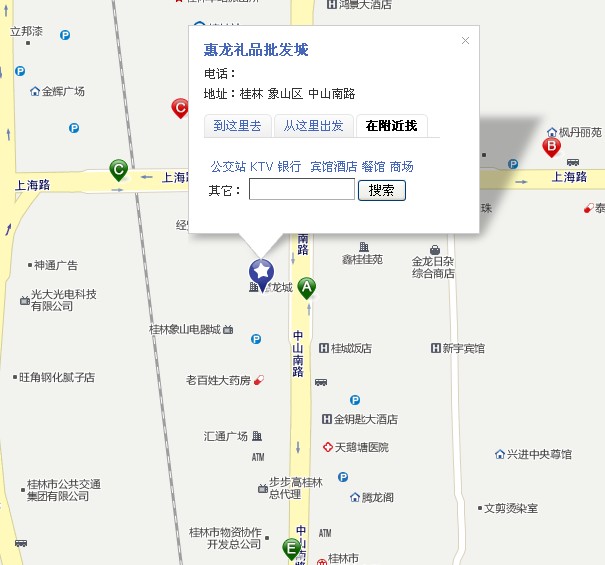Look up nearby 银行
Screen dimensions: 605x565
coord(289,167)
